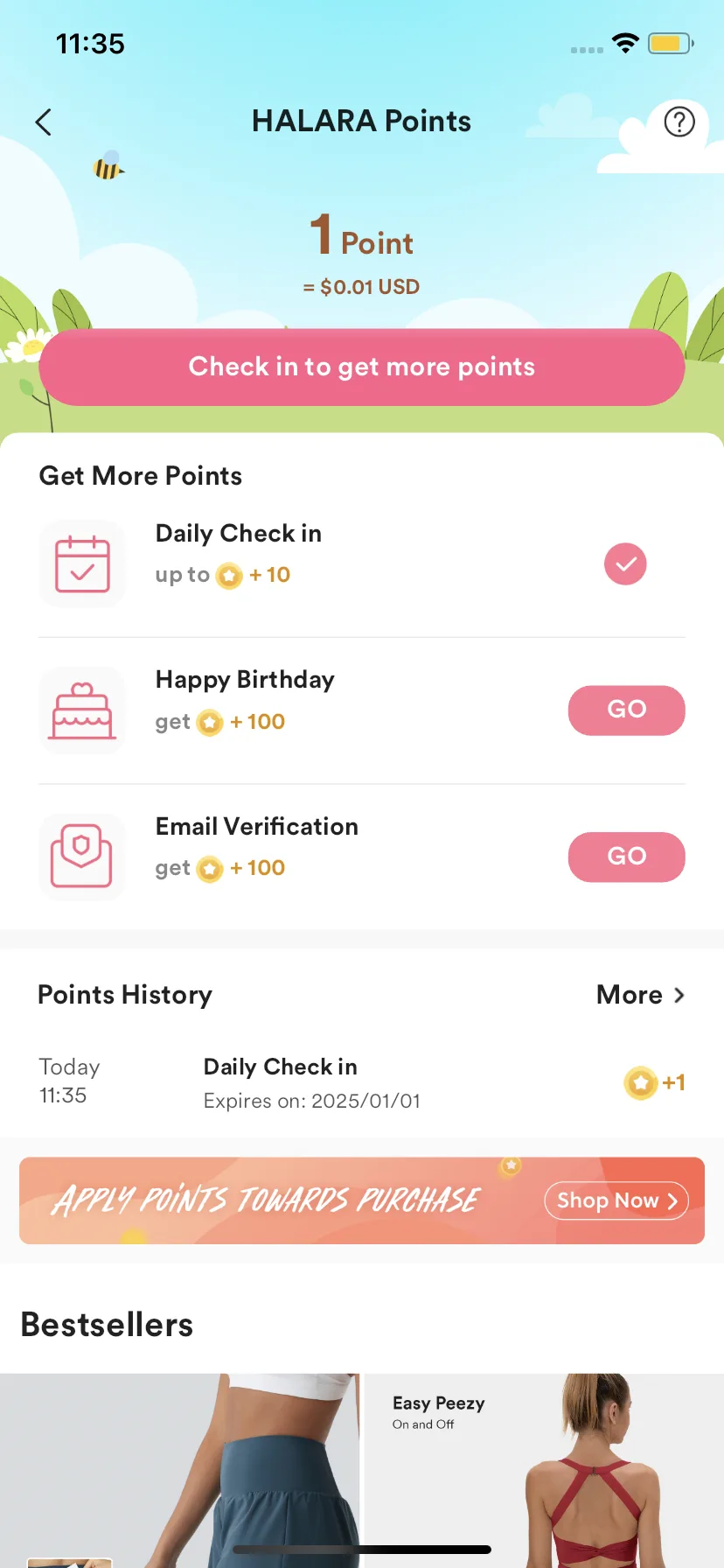Tap GO for Email Verification points

tap(626, 857)
